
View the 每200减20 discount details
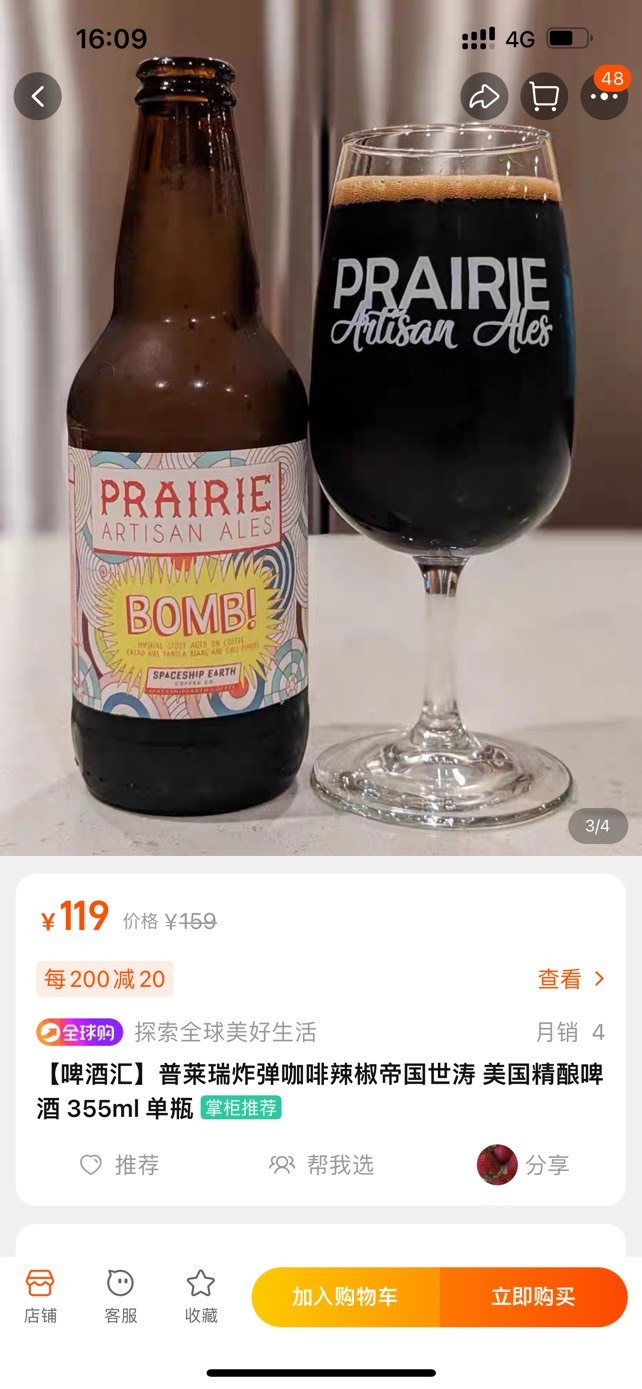(x=105, y=979)
